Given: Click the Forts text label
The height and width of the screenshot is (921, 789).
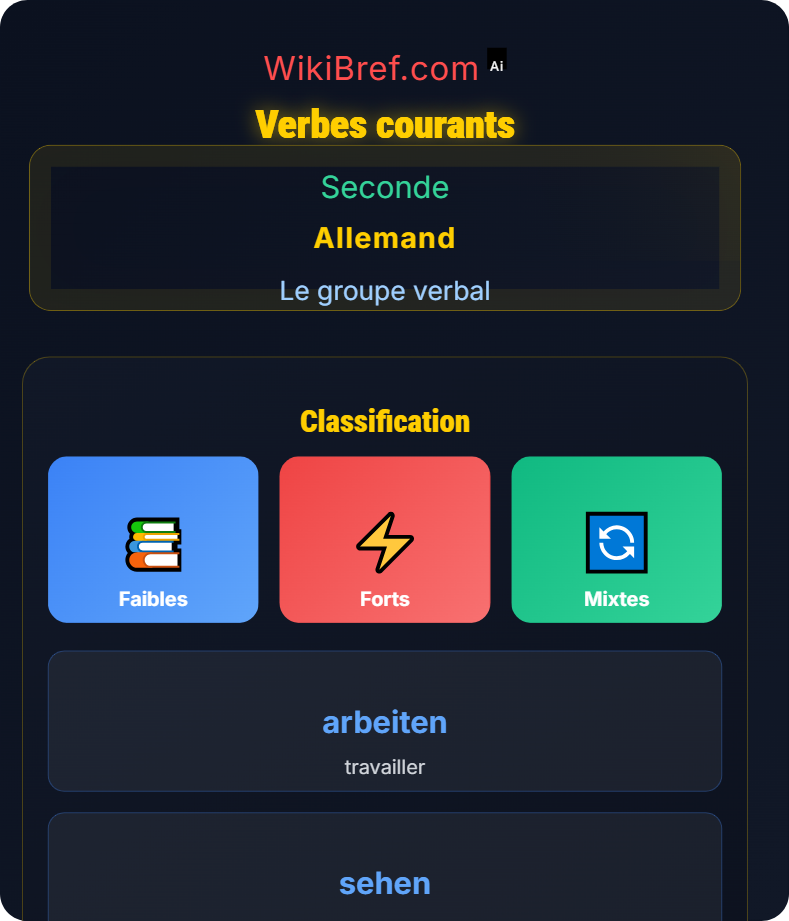Looking at the screenshot, I should pos(384,598).
